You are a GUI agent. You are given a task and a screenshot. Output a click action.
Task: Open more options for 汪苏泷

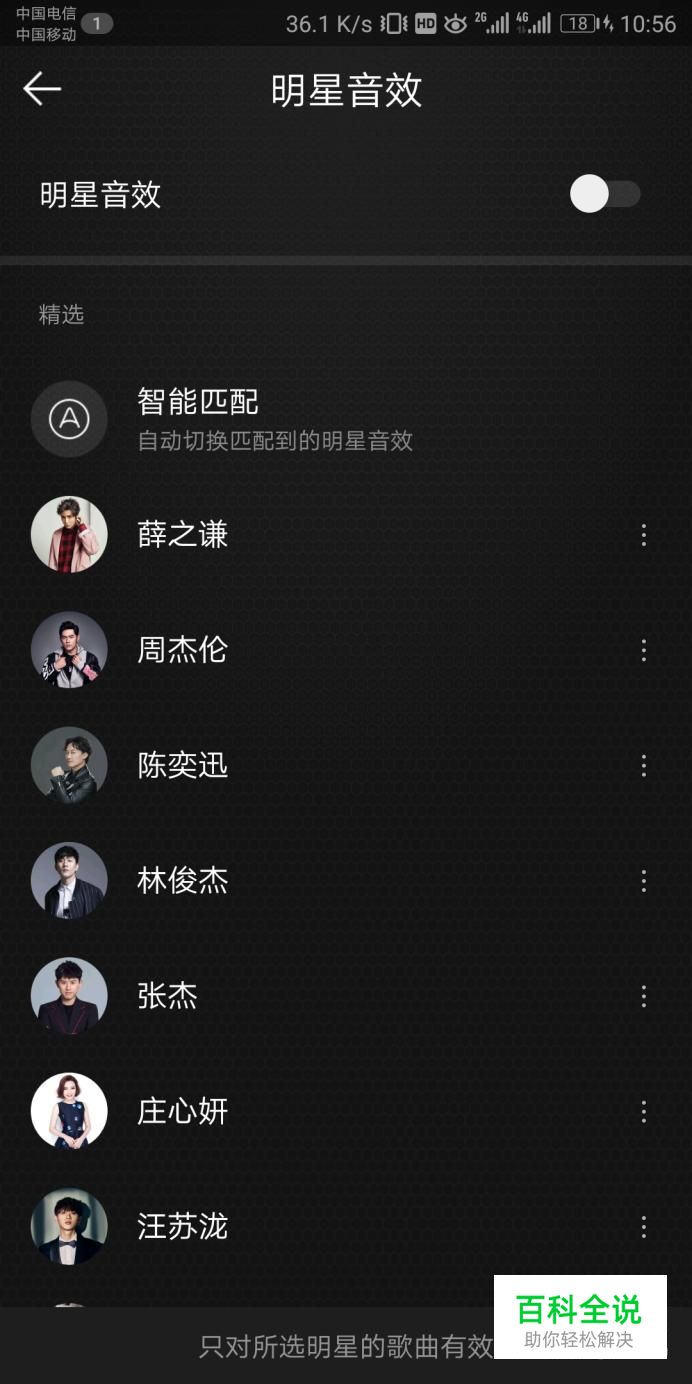[644, 1226]
